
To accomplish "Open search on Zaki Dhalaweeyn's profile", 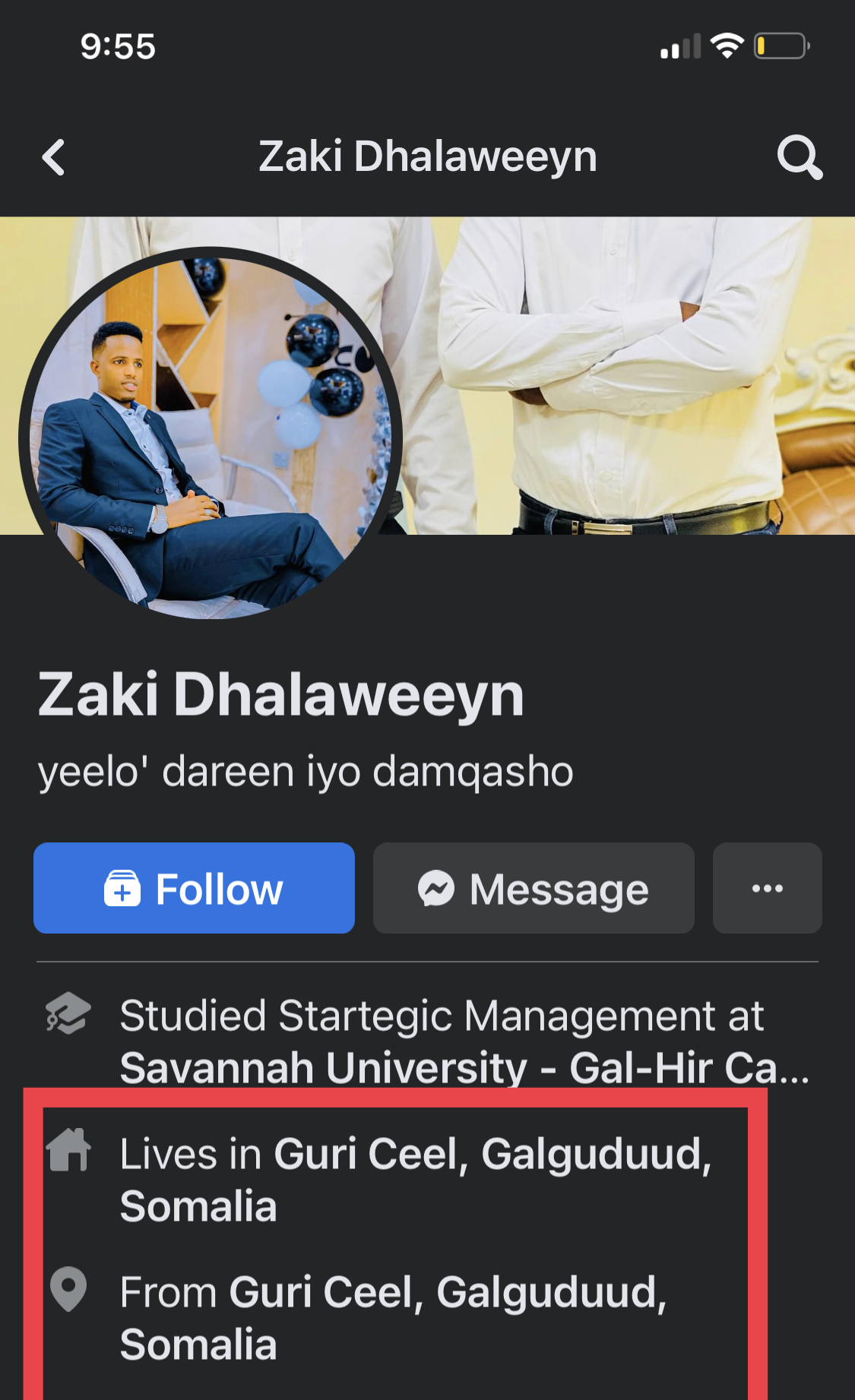I will (799, 157).
